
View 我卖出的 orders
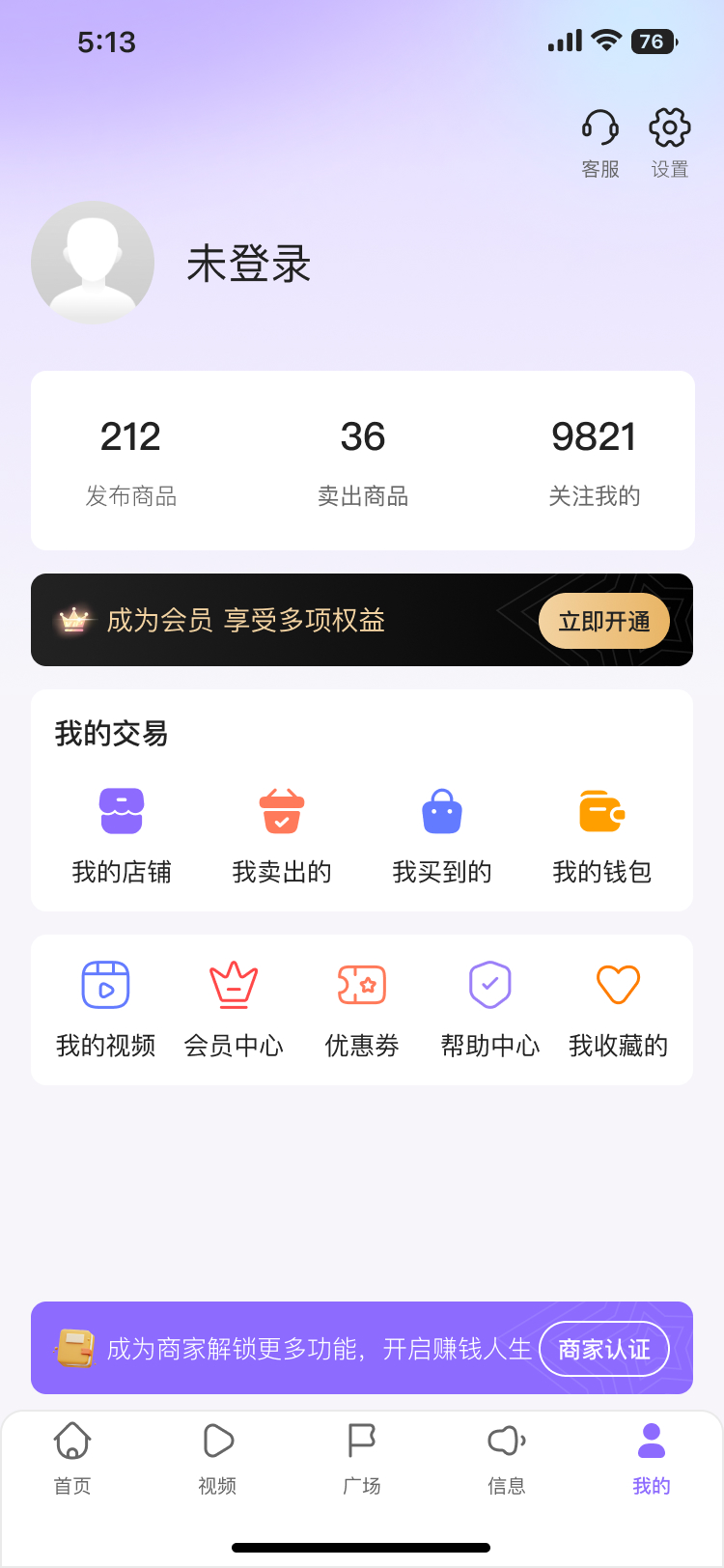[282, 836]
